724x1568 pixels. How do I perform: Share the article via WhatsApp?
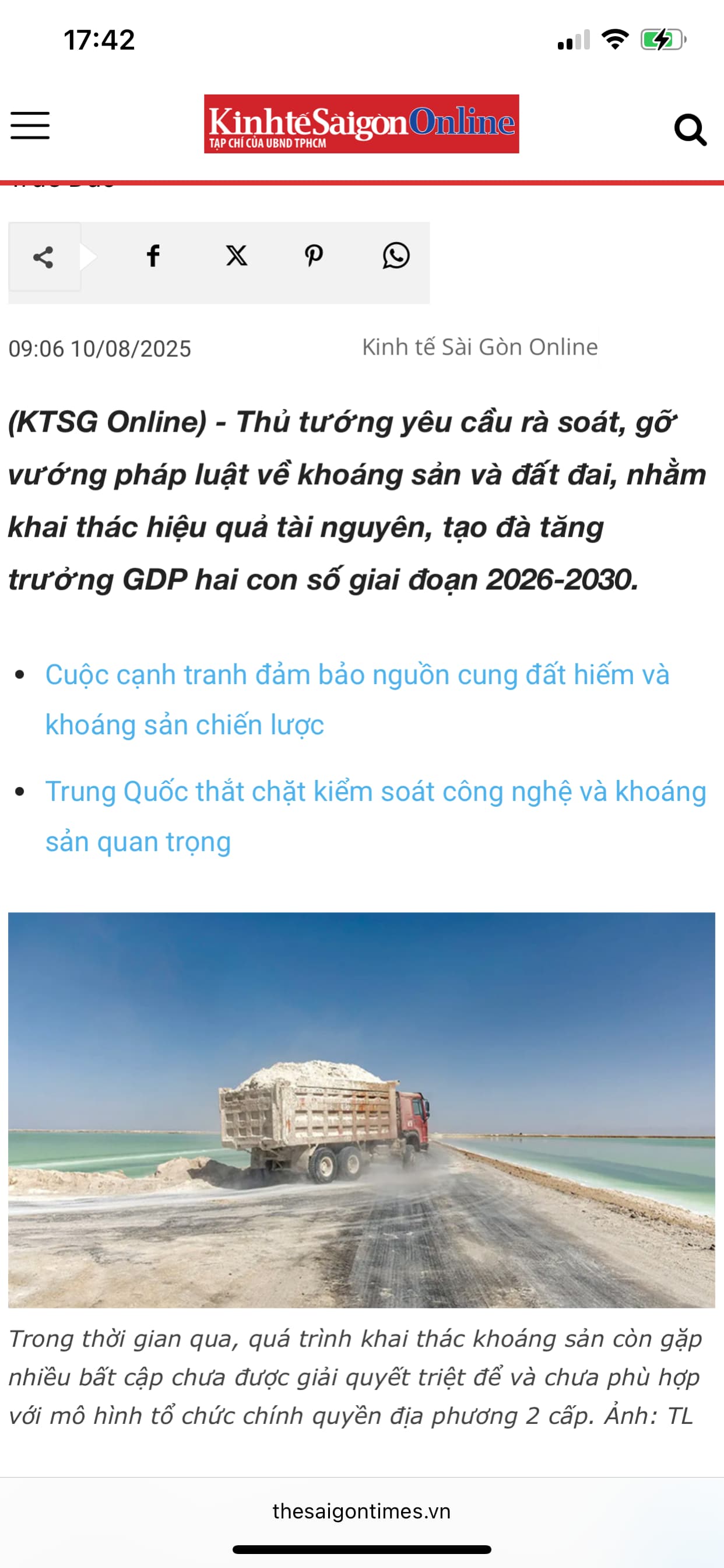pyautogui.click(x=395, y=256)
